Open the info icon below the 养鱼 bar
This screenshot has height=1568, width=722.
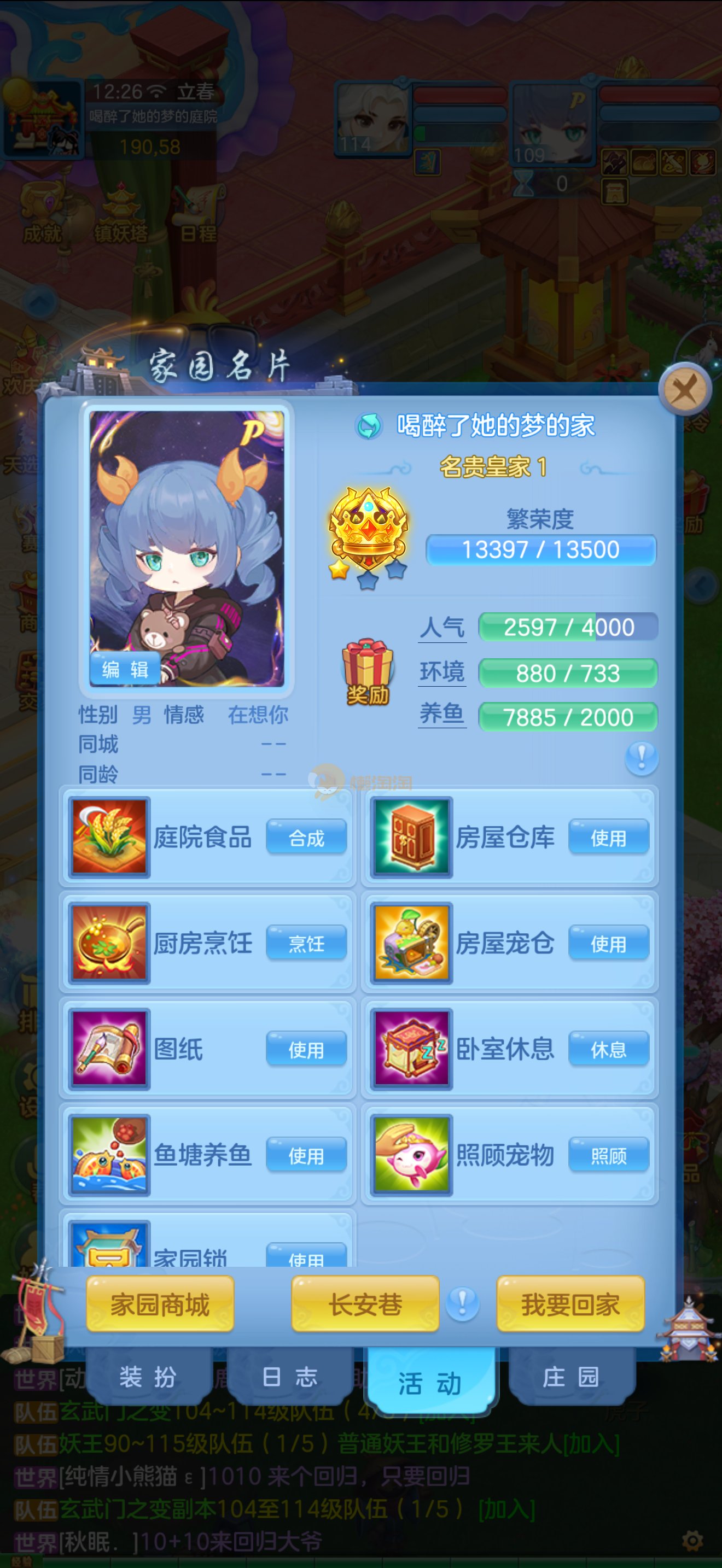click(642, 757)
